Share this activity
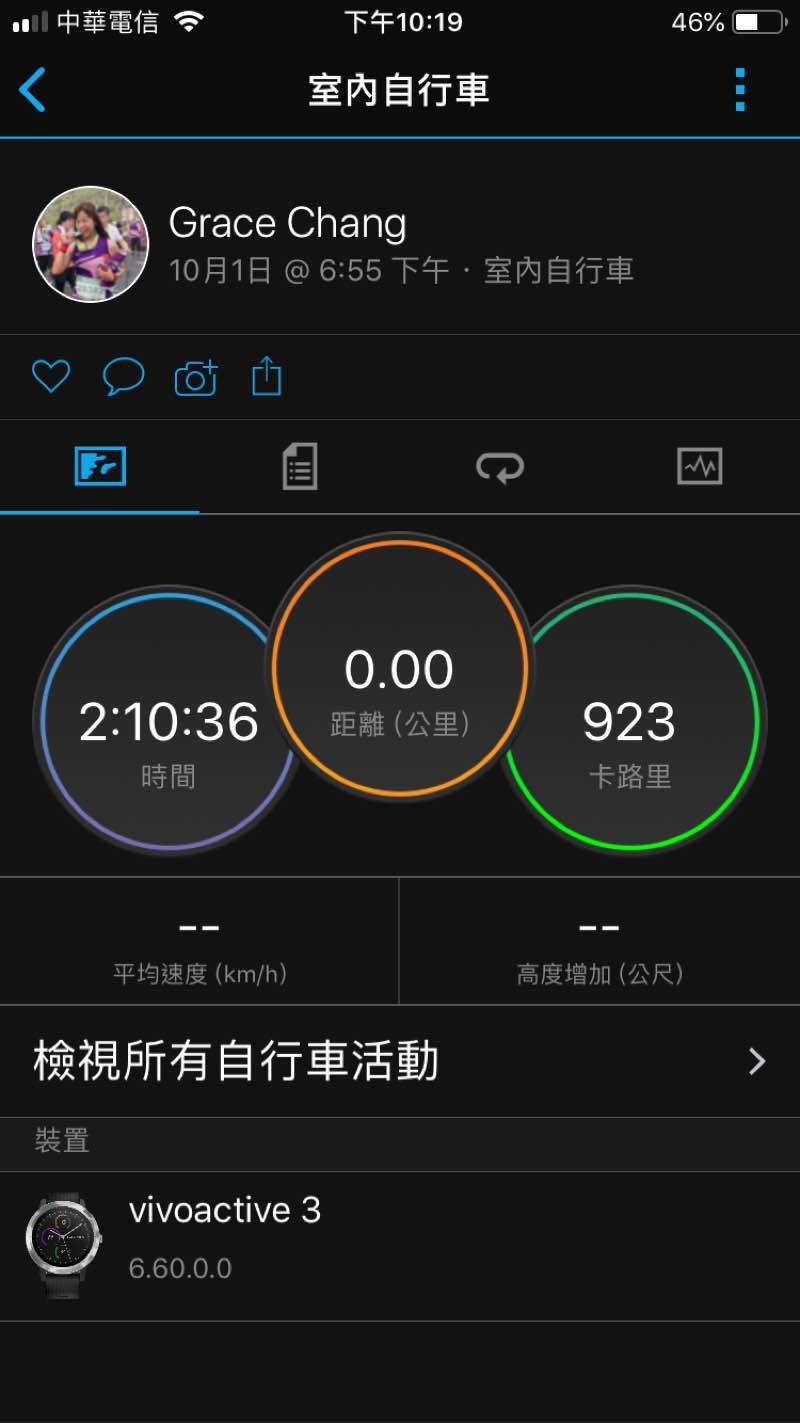 (267, 377)
